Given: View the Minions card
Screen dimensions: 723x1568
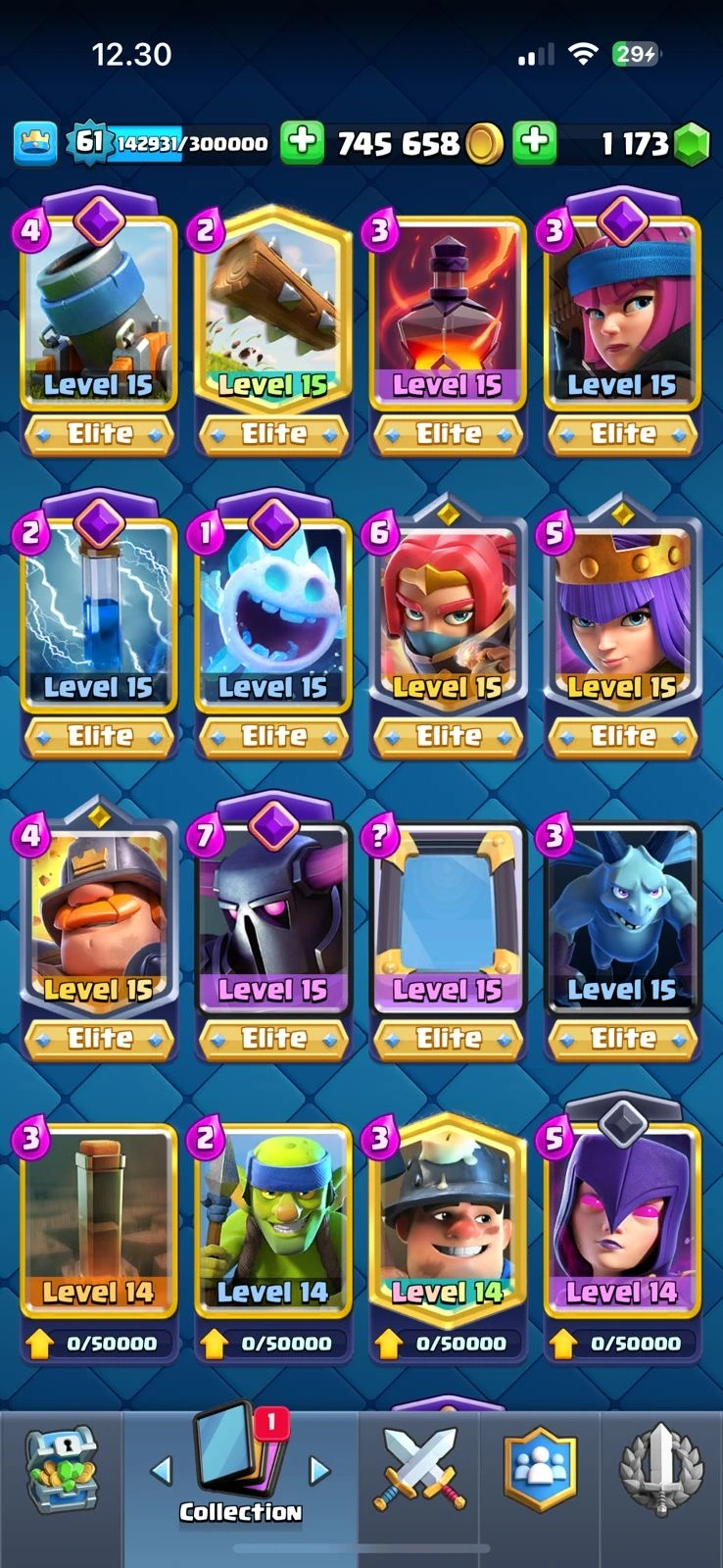Looking at the screenshot, I should point(622,919).
